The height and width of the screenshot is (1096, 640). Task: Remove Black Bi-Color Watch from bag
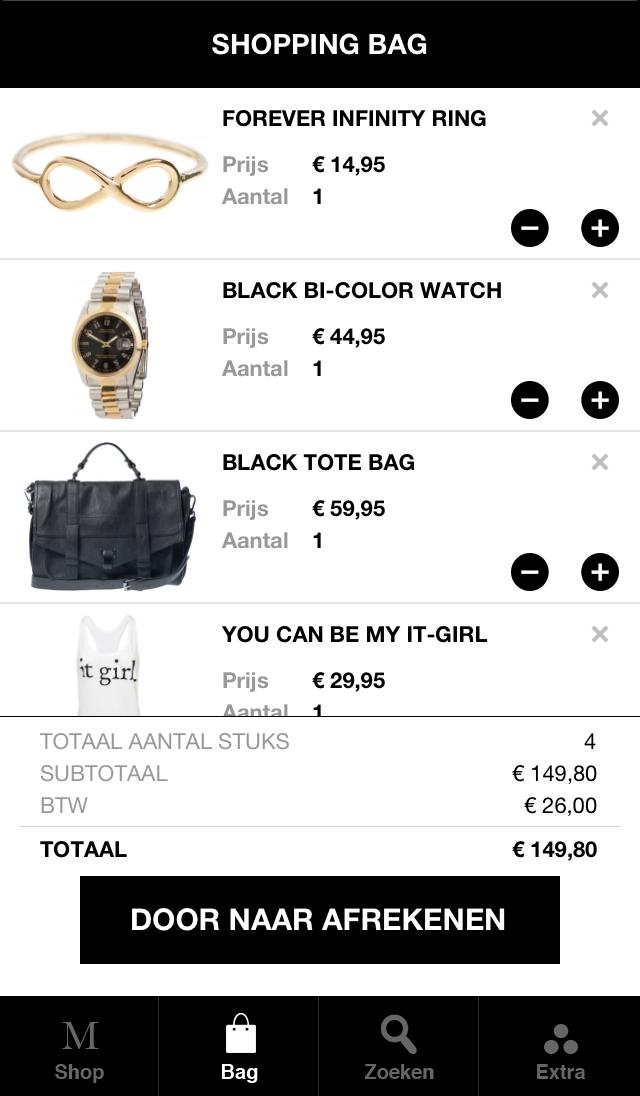pyautogui.click(x=600, y=290)
